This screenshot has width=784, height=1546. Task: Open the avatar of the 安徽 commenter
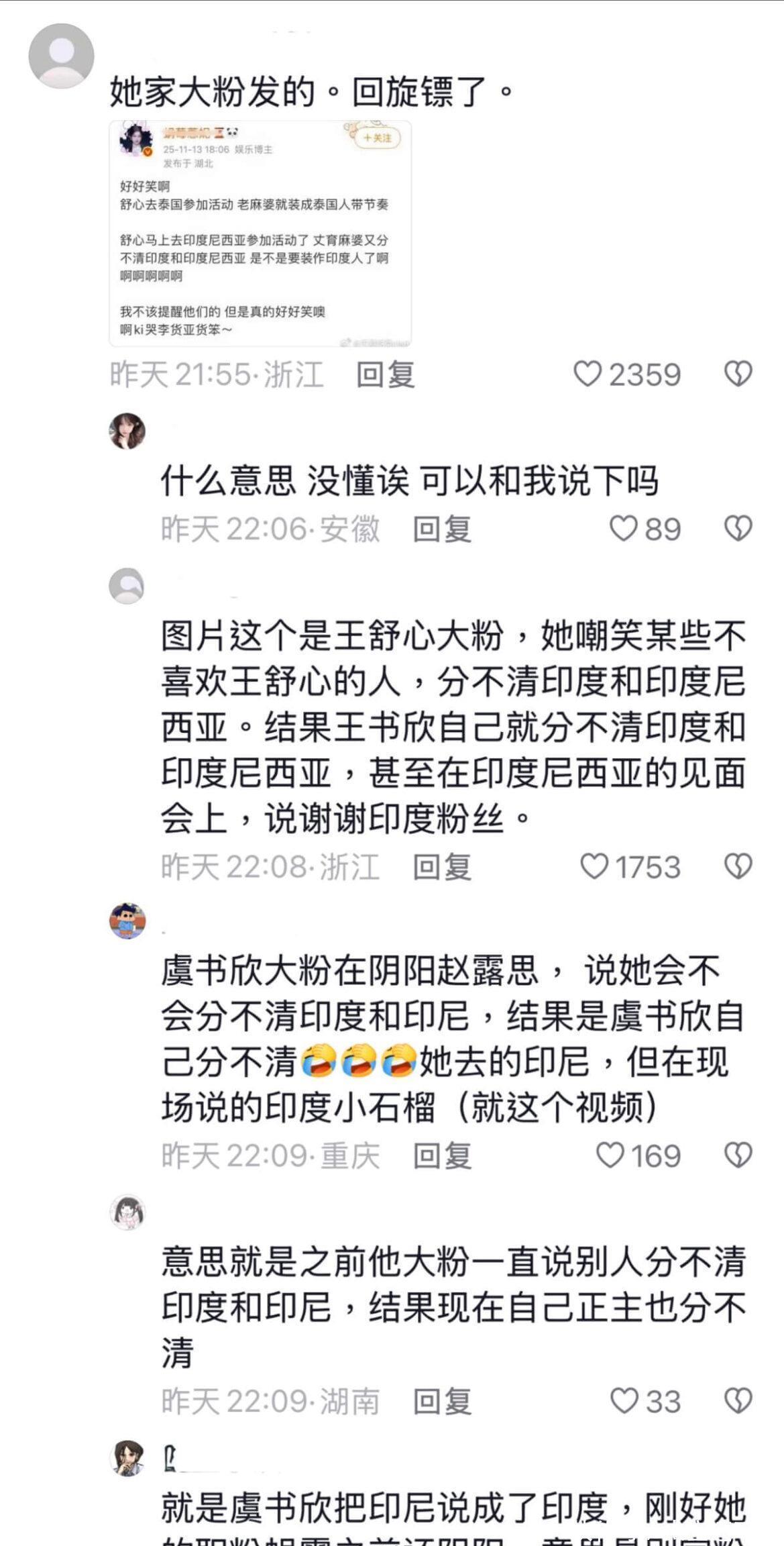[x=127, y=431]
